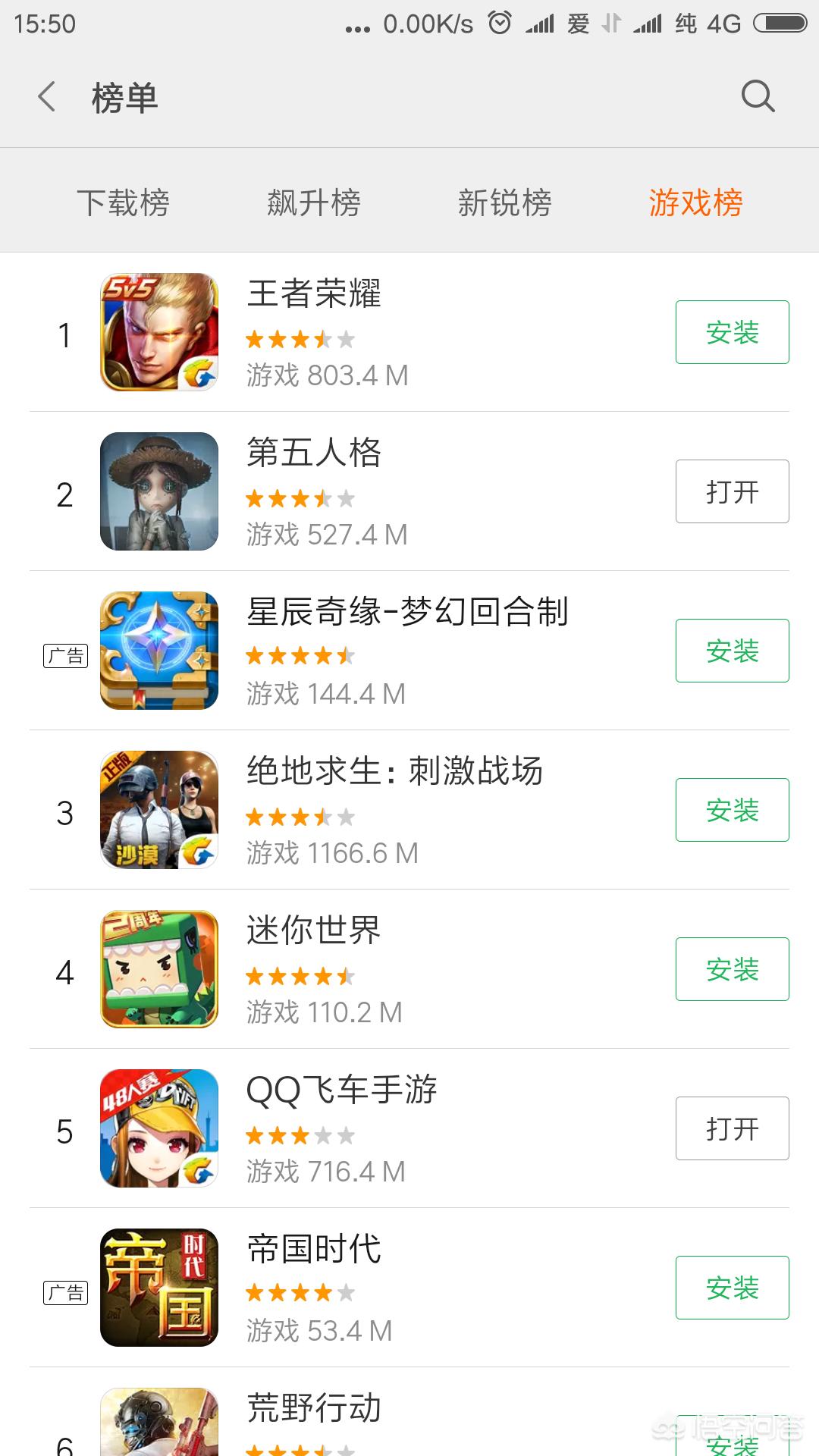Install 王者荣耀
The image size is (819, 1456).
coord(732,332)
